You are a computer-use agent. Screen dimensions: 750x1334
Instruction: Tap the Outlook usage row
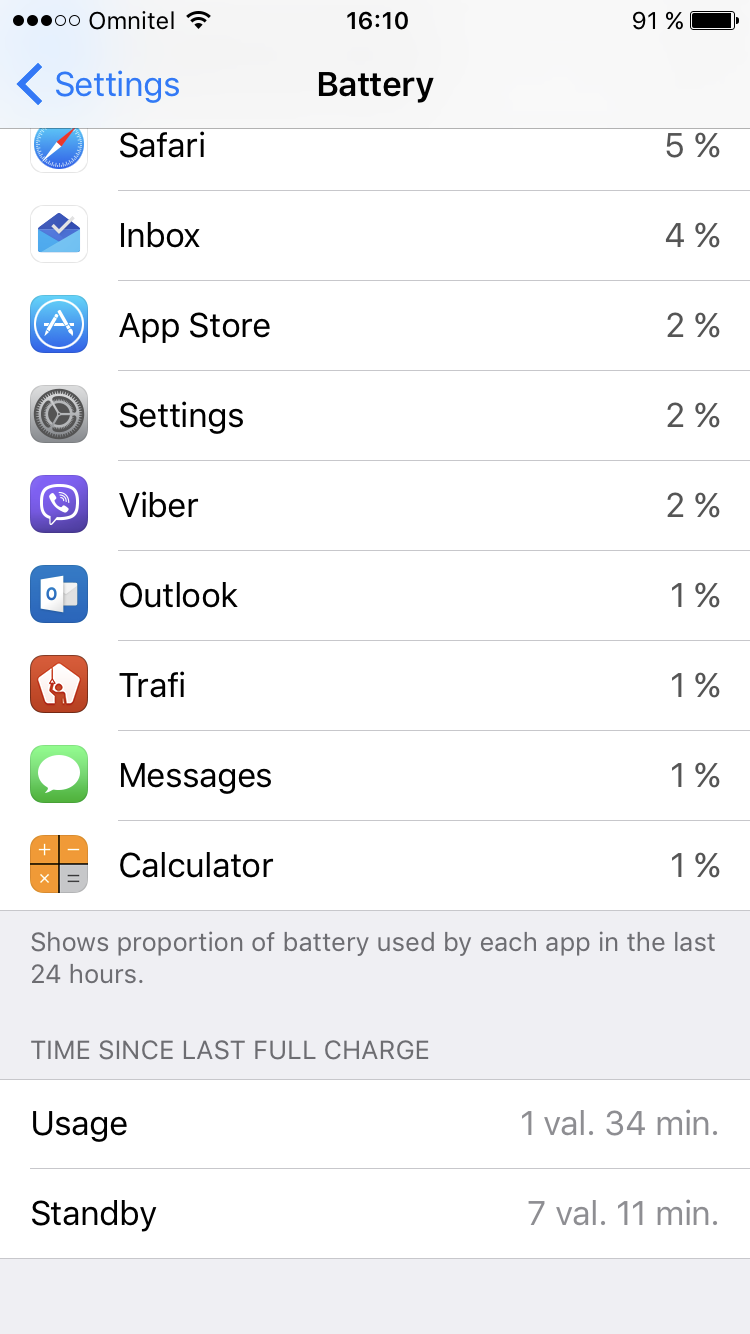(375, 596)
